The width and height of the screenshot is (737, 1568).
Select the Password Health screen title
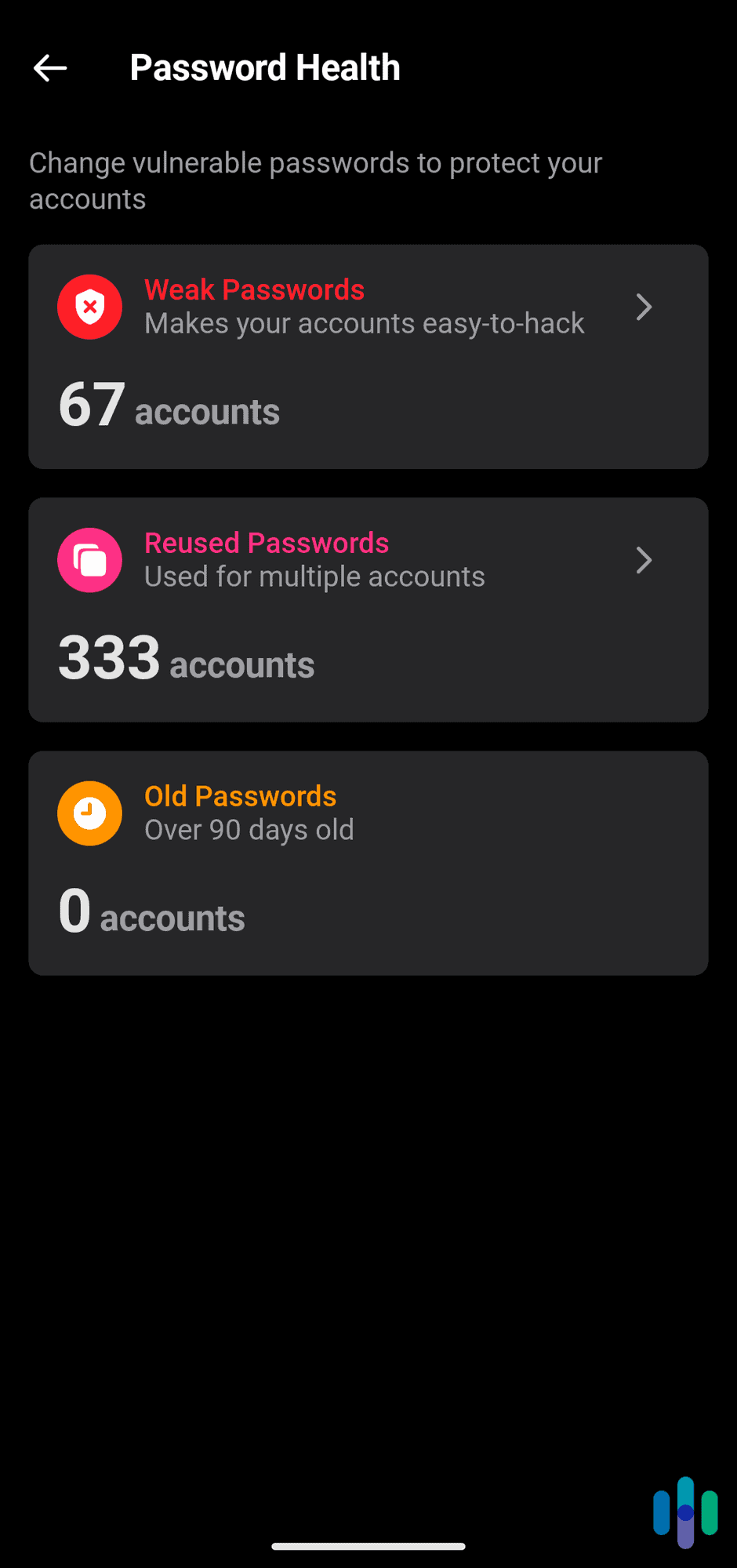[265, 67]
